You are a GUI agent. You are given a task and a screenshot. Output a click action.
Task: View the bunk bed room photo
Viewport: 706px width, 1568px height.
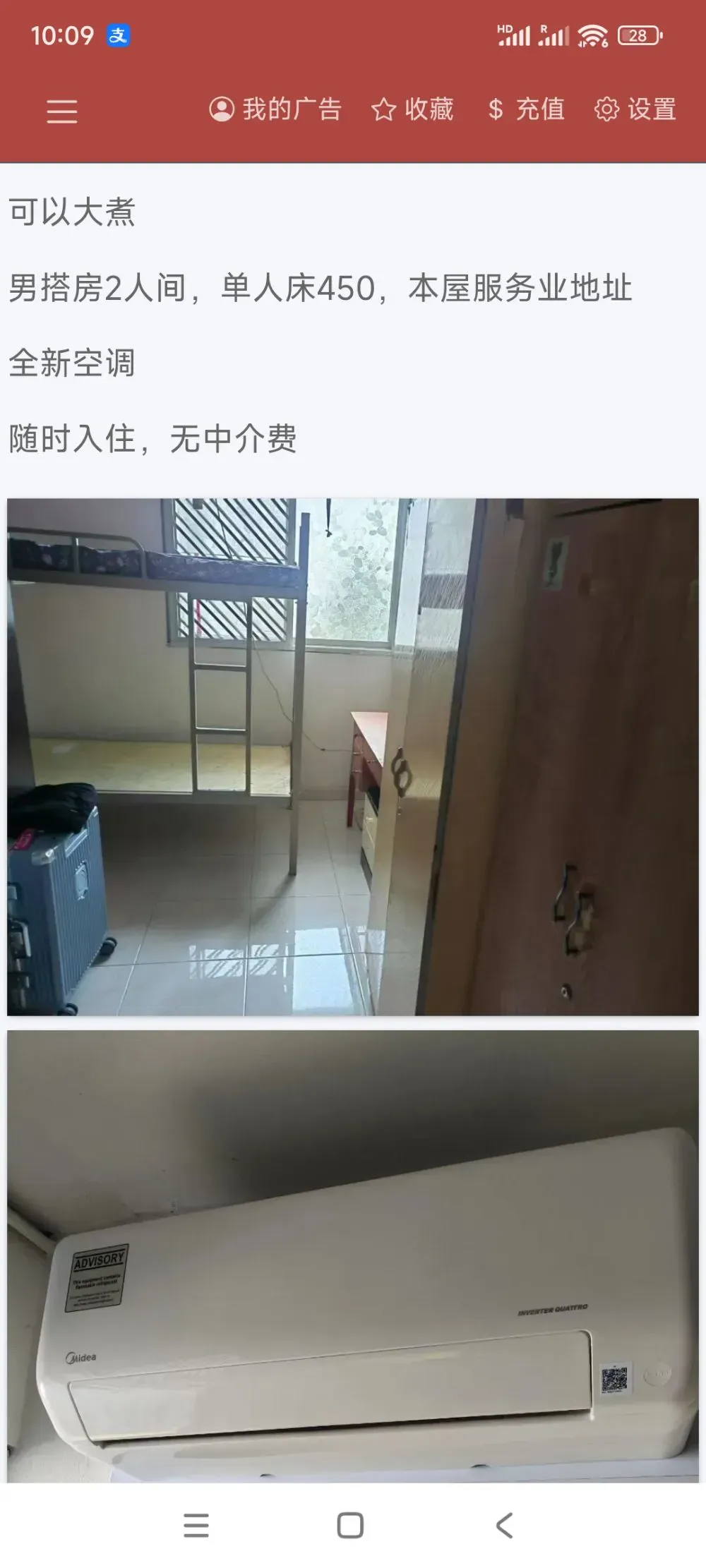coord(353,757)
